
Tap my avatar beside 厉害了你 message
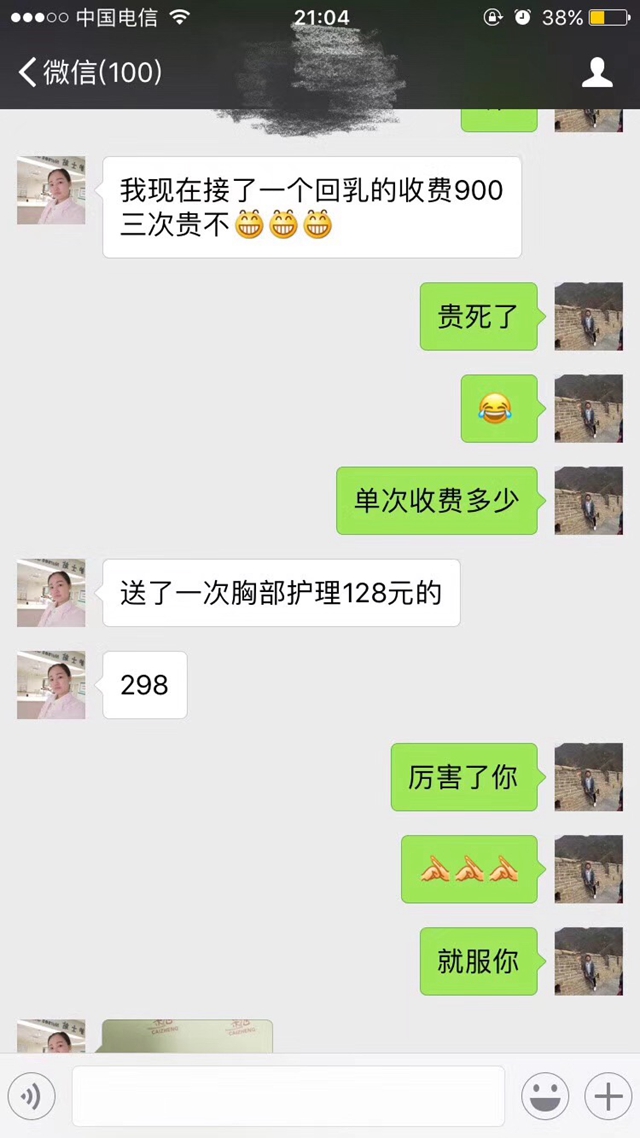click(588, 777)
